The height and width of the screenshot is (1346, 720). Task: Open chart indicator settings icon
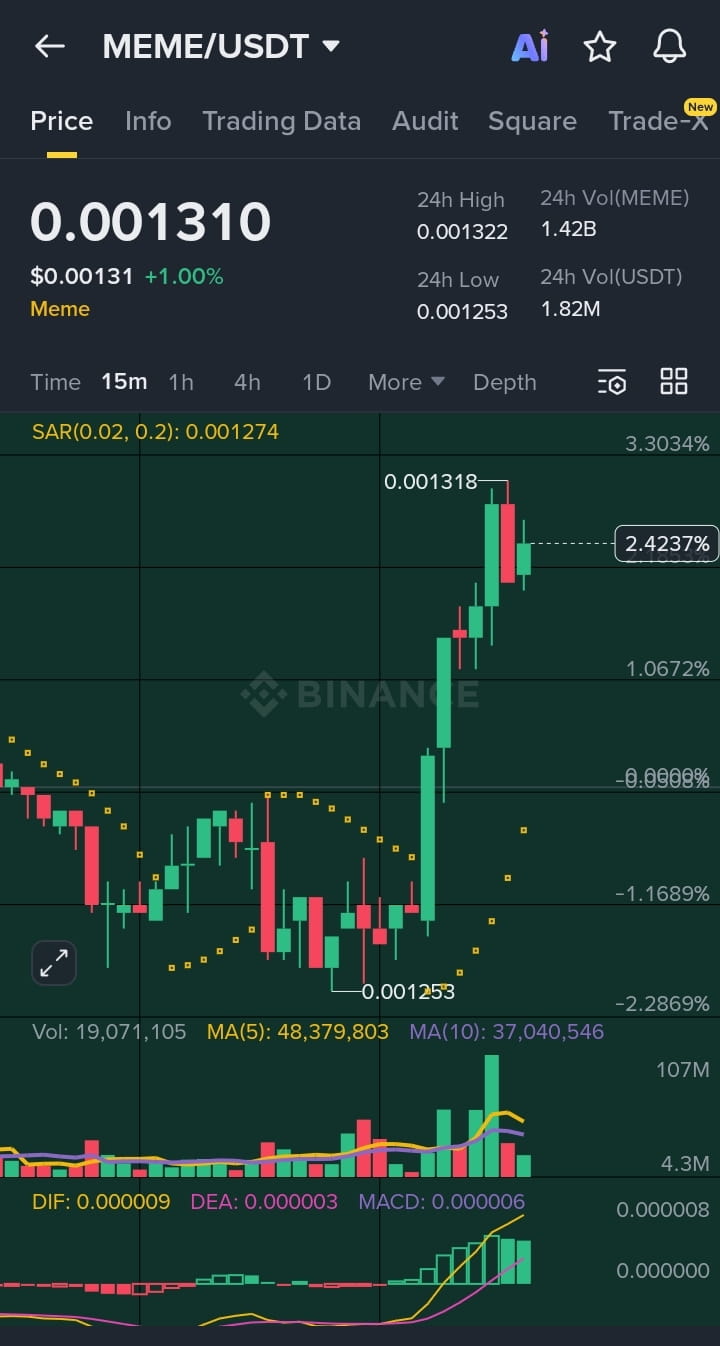coord(611,382)
